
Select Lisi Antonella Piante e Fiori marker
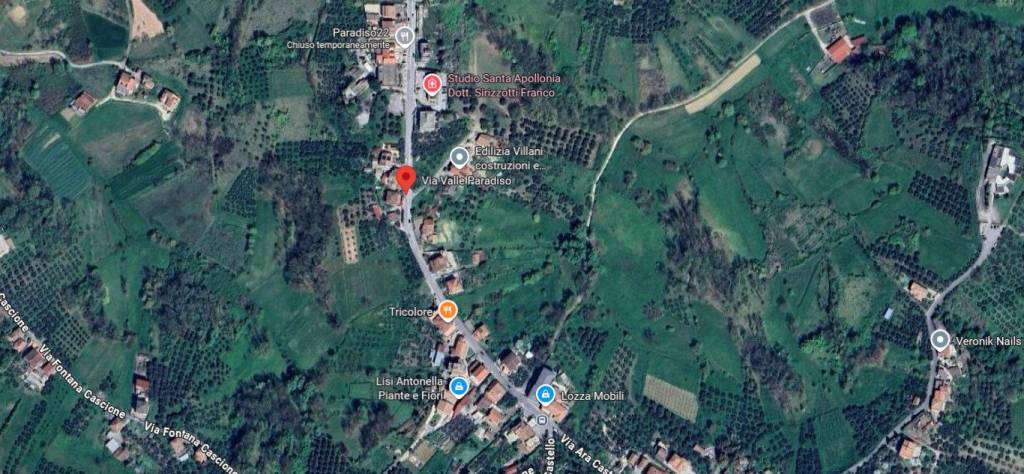click(458, 386)
